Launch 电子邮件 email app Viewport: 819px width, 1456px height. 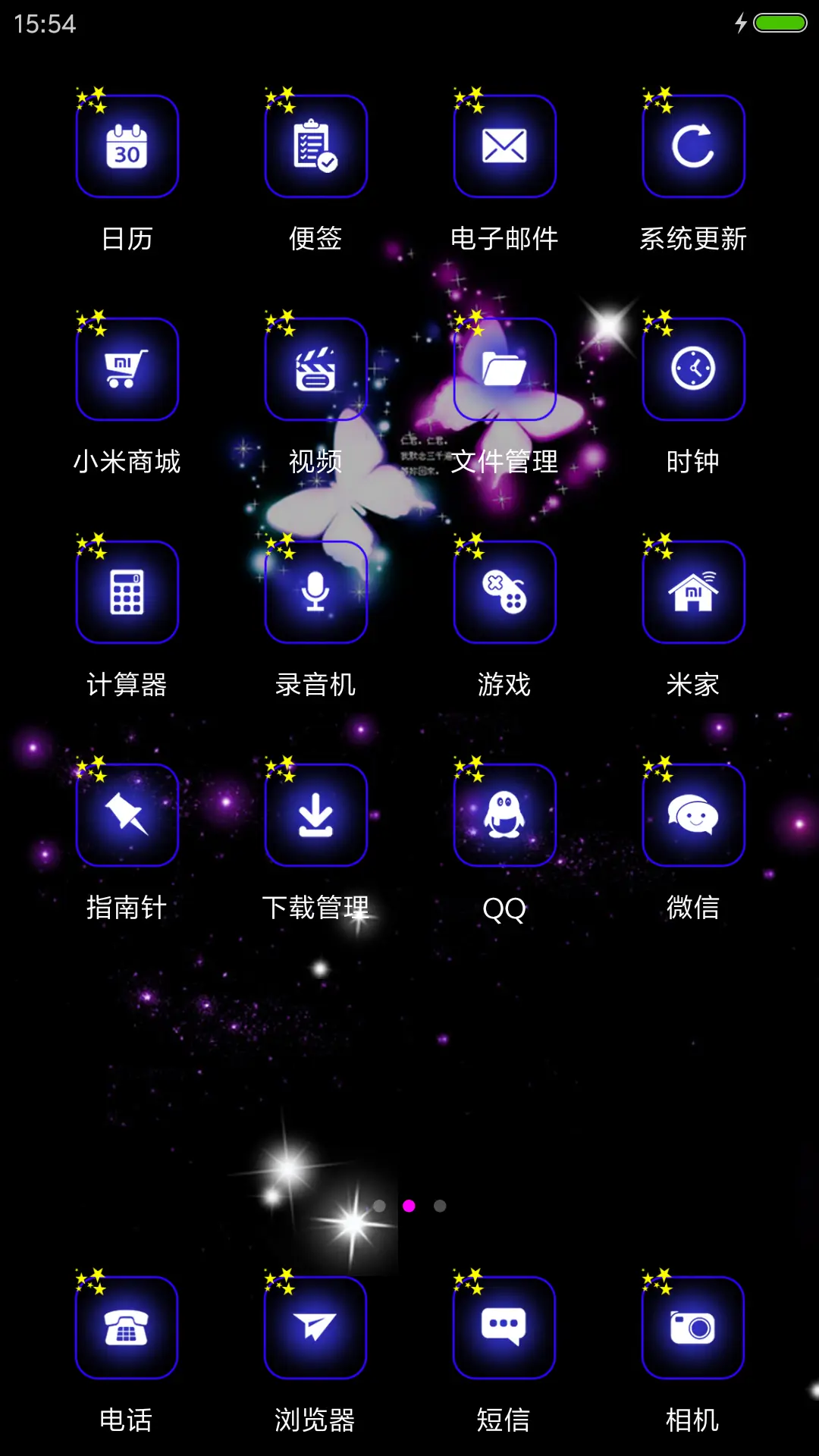point(504,146)
